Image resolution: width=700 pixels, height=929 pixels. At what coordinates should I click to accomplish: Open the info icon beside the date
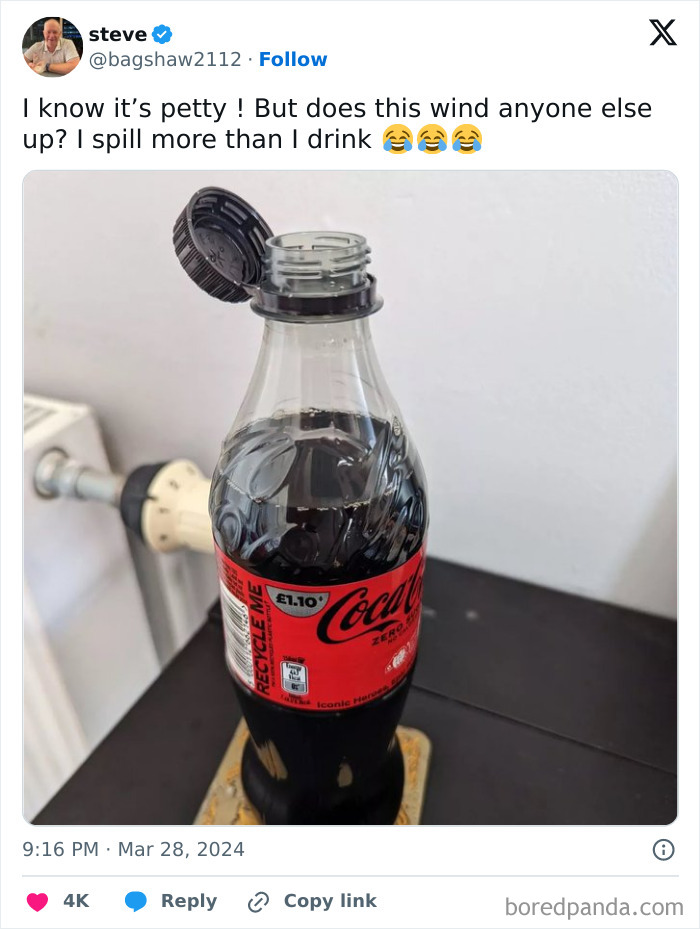point(662,850)
